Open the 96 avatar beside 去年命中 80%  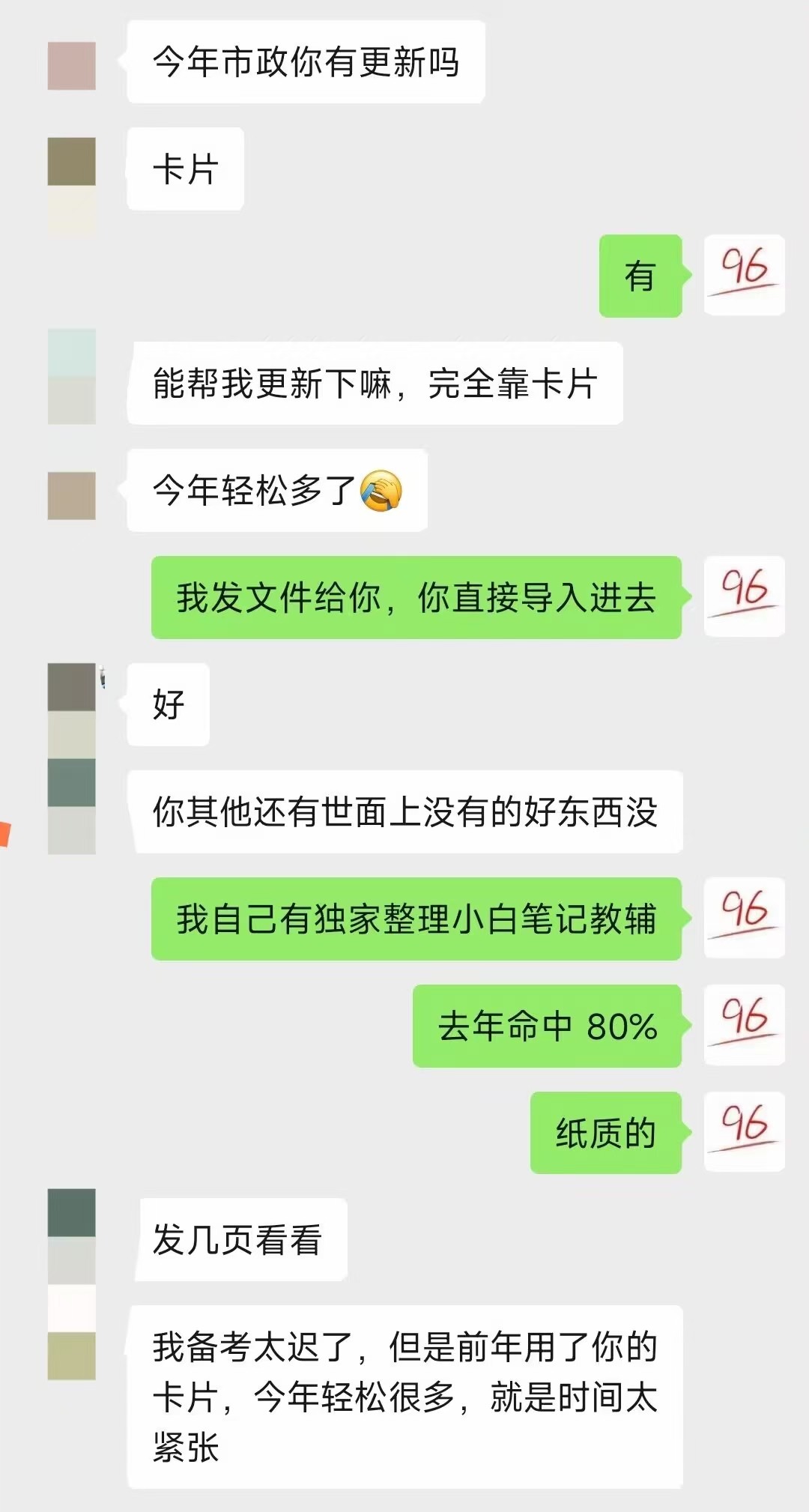tap(744, 1024)
